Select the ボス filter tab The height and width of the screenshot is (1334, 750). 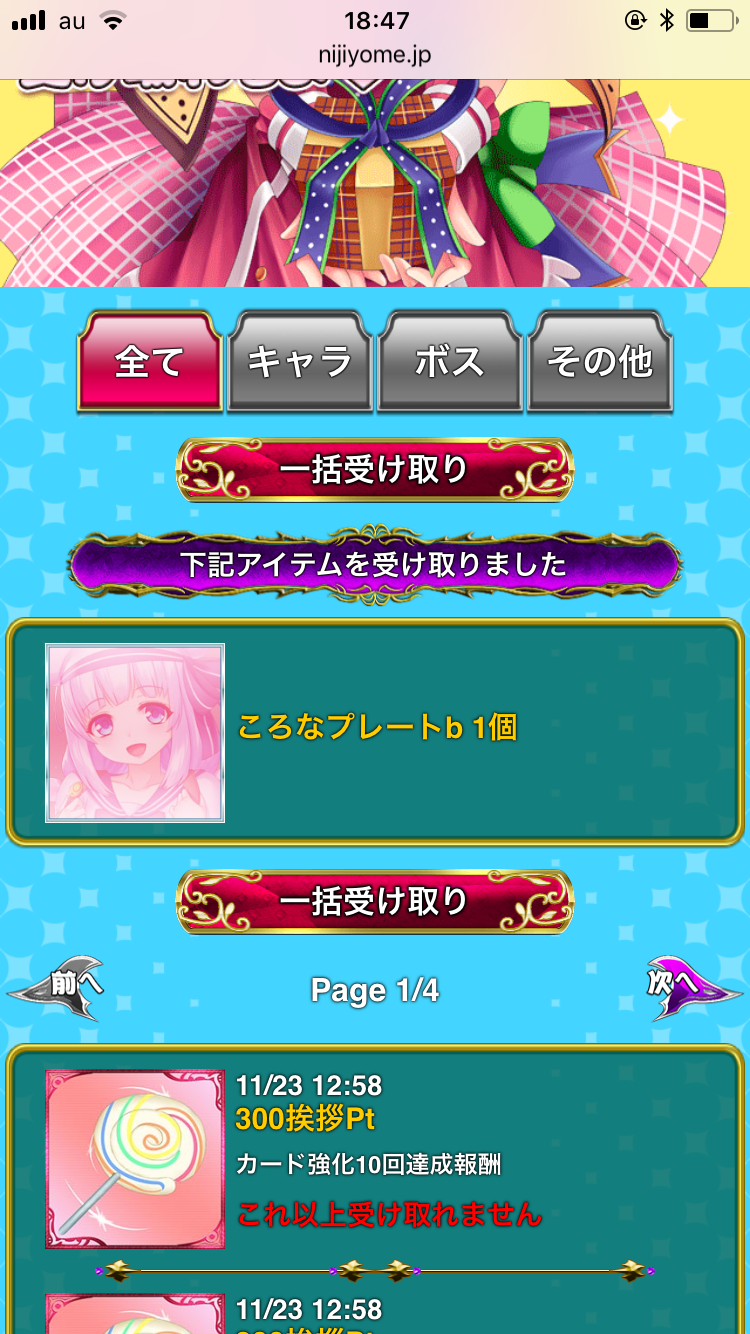coord(450,361)
